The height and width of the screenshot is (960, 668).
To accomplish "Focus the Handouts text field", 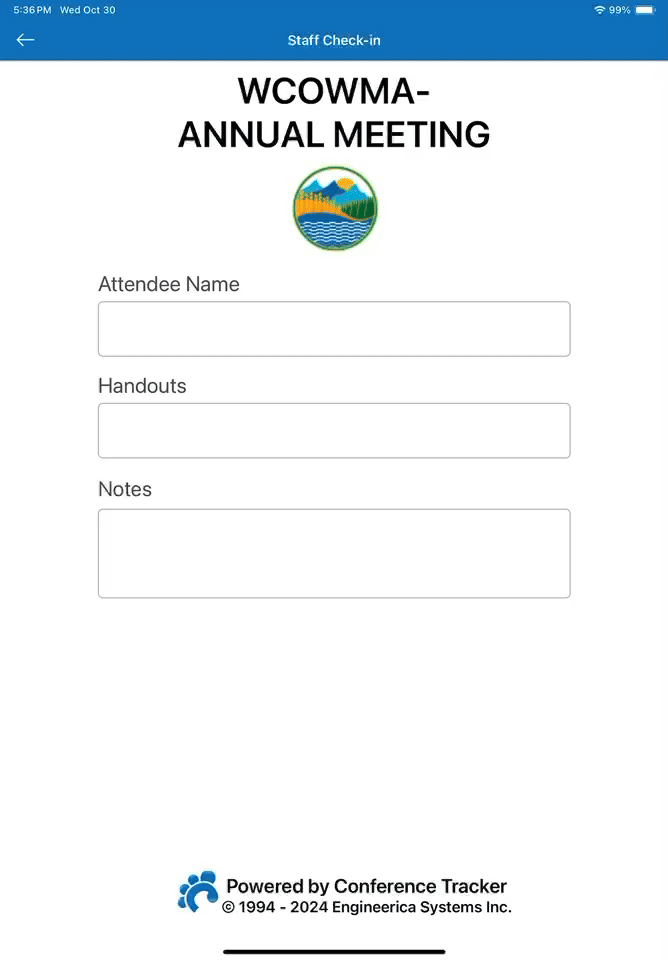I will click(334, 431).
